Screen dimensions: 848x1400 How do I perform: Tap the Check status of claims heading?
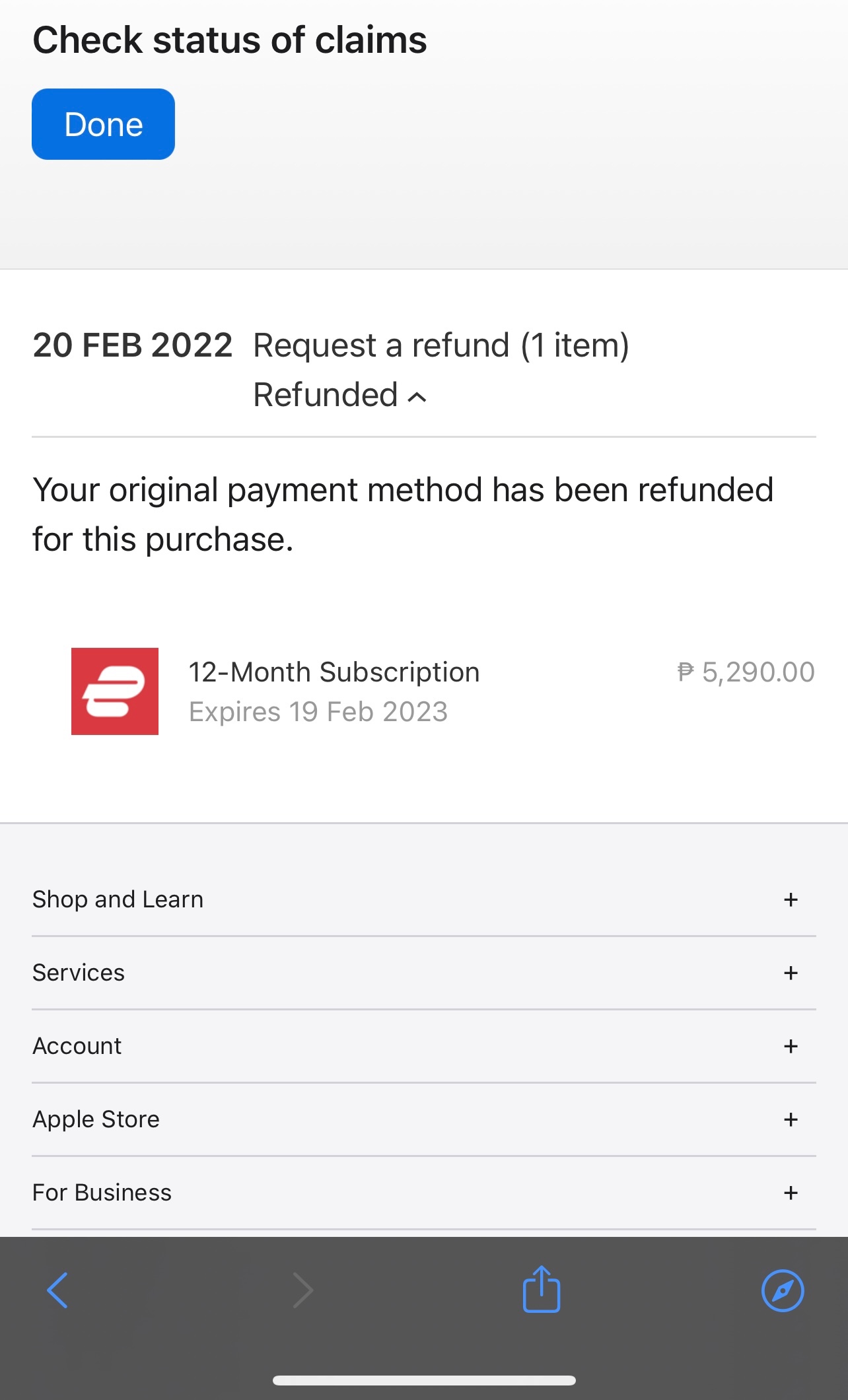point(230,40)
